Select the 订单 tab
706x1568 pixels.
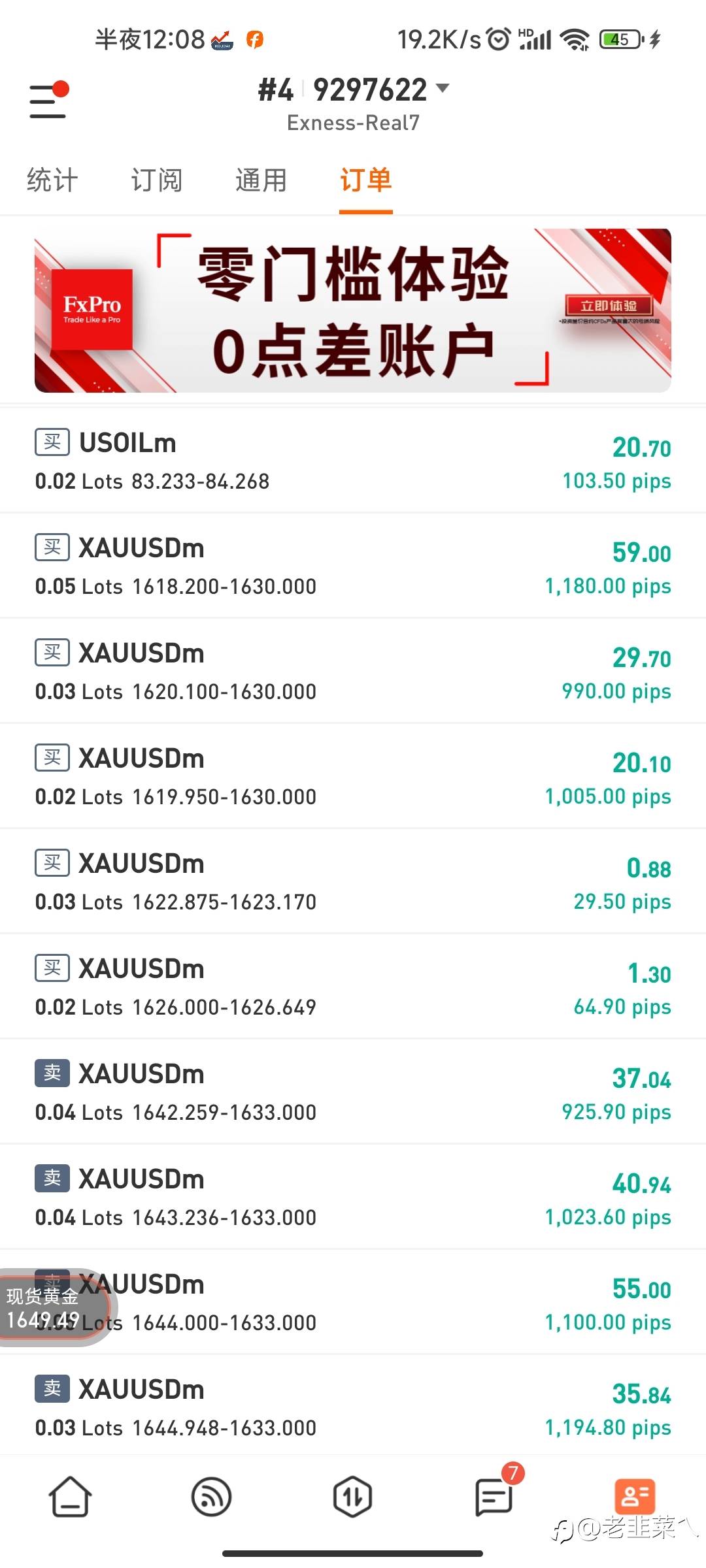(366, 180)
